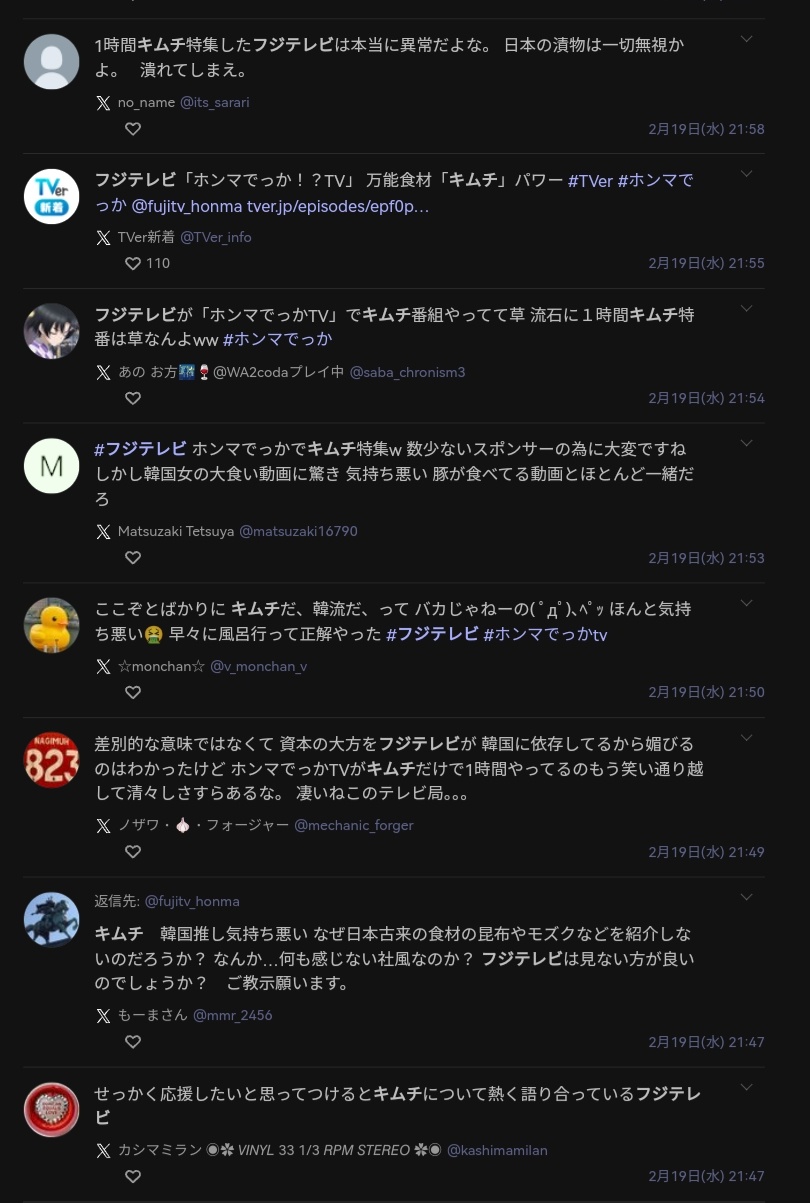The image size is (810, 1203).
Task: Like Matsuzaki Tetsuya's post
Action: [133, 557]
